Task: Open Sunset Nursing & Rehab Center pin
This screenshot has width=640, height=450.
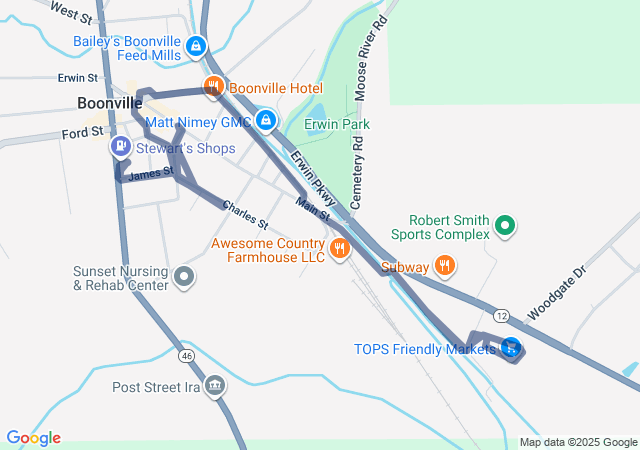Action: coord(183,276)
